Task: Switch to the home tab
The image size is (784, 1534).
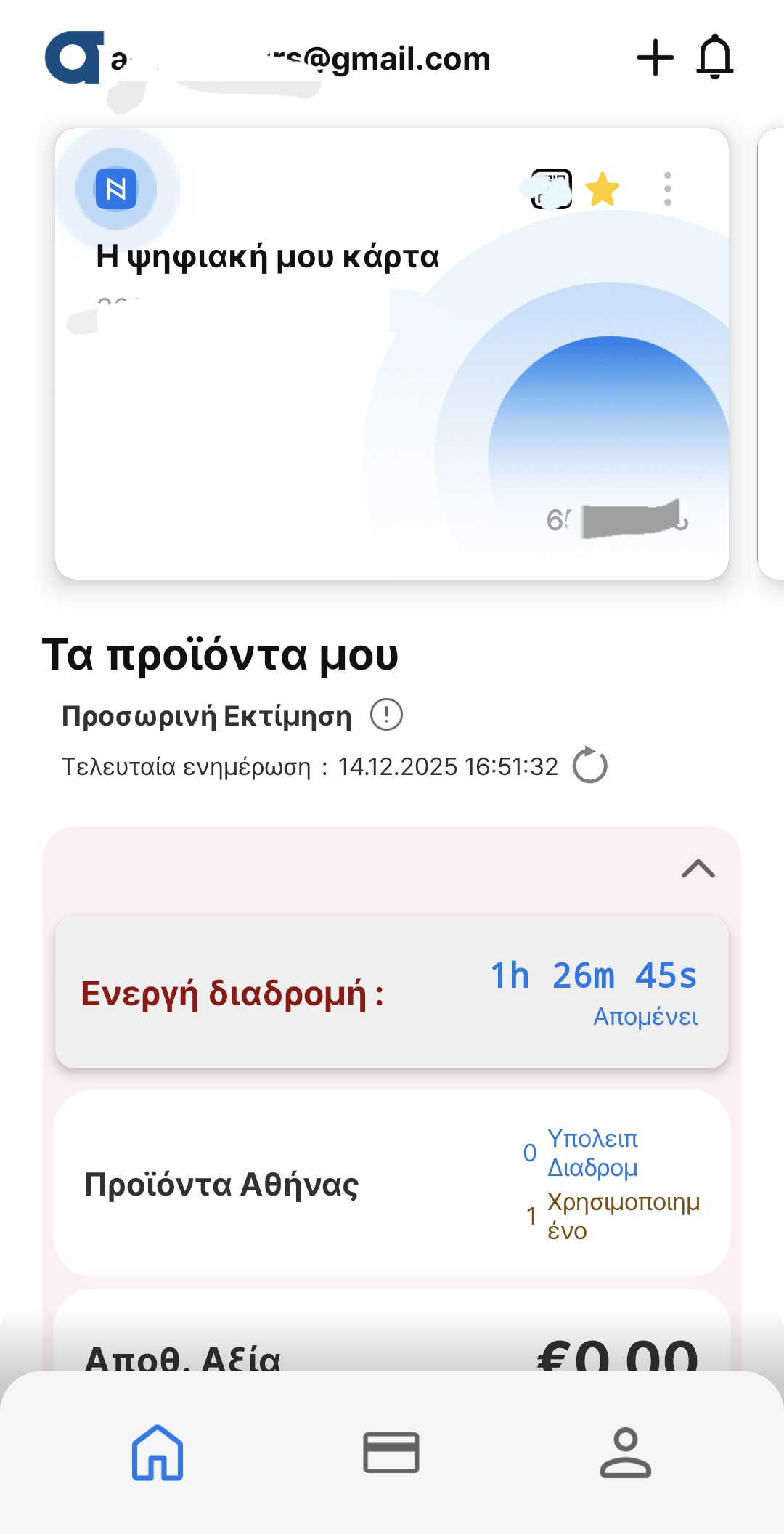Action: (158, 1453)
